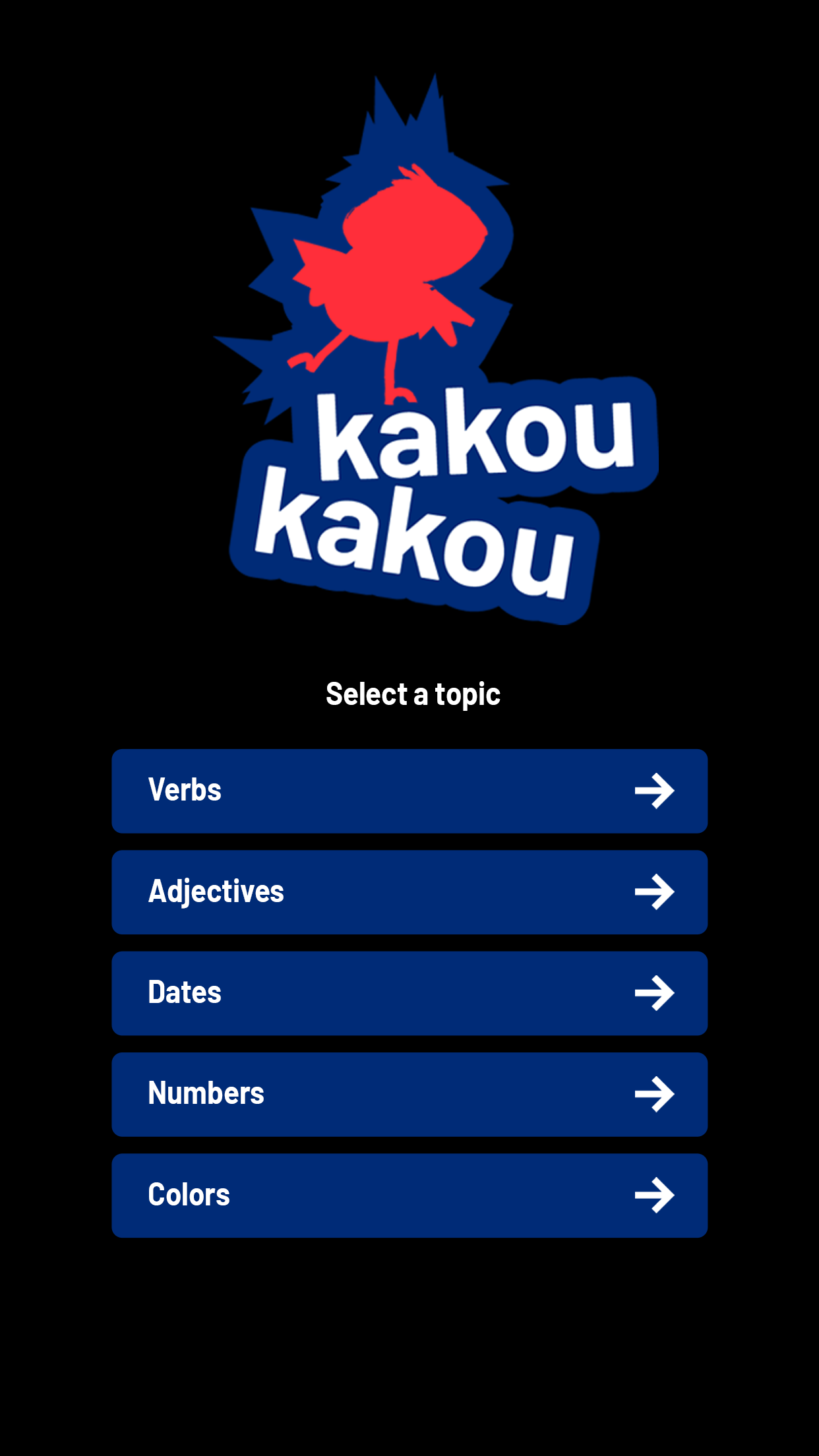Go to the Numbers topic
The image size is (819, 1456).
(x=409, y=1094)
